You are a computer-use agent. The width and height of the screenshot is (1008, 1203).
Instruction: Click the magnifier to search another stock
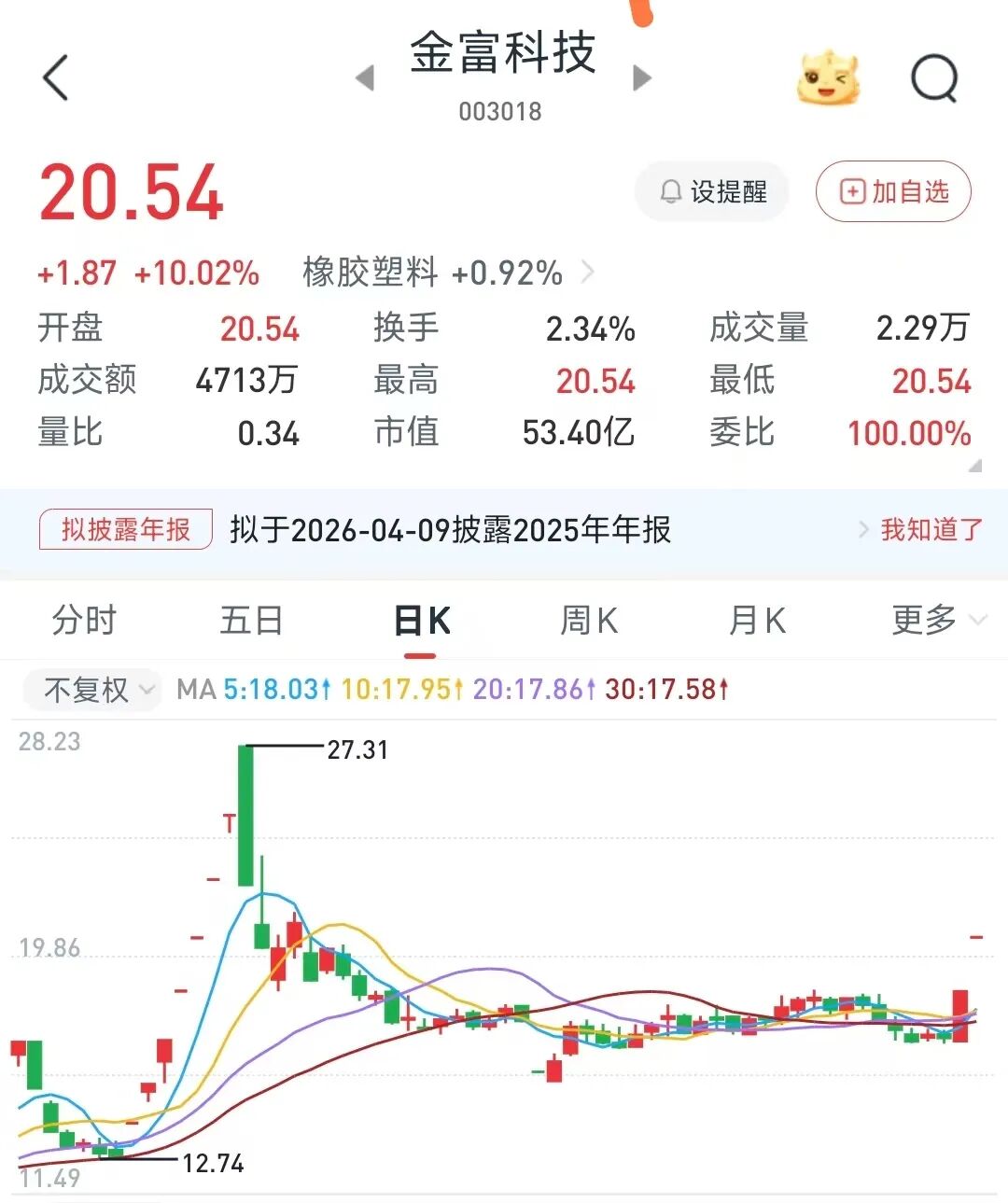click(x=933, y=77)
